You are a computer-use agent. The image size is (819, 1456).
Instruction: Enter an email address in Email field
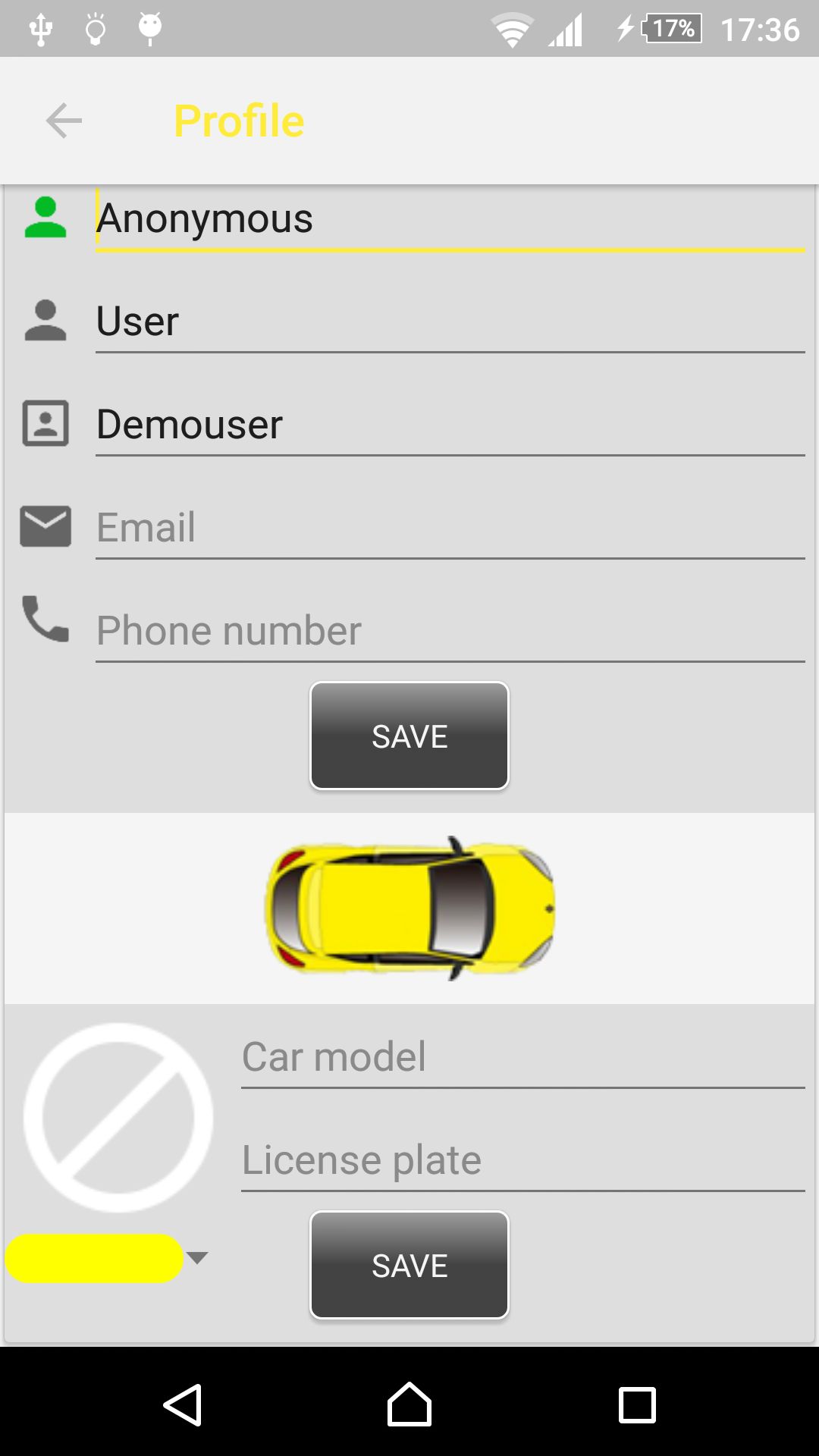(449, 528)
